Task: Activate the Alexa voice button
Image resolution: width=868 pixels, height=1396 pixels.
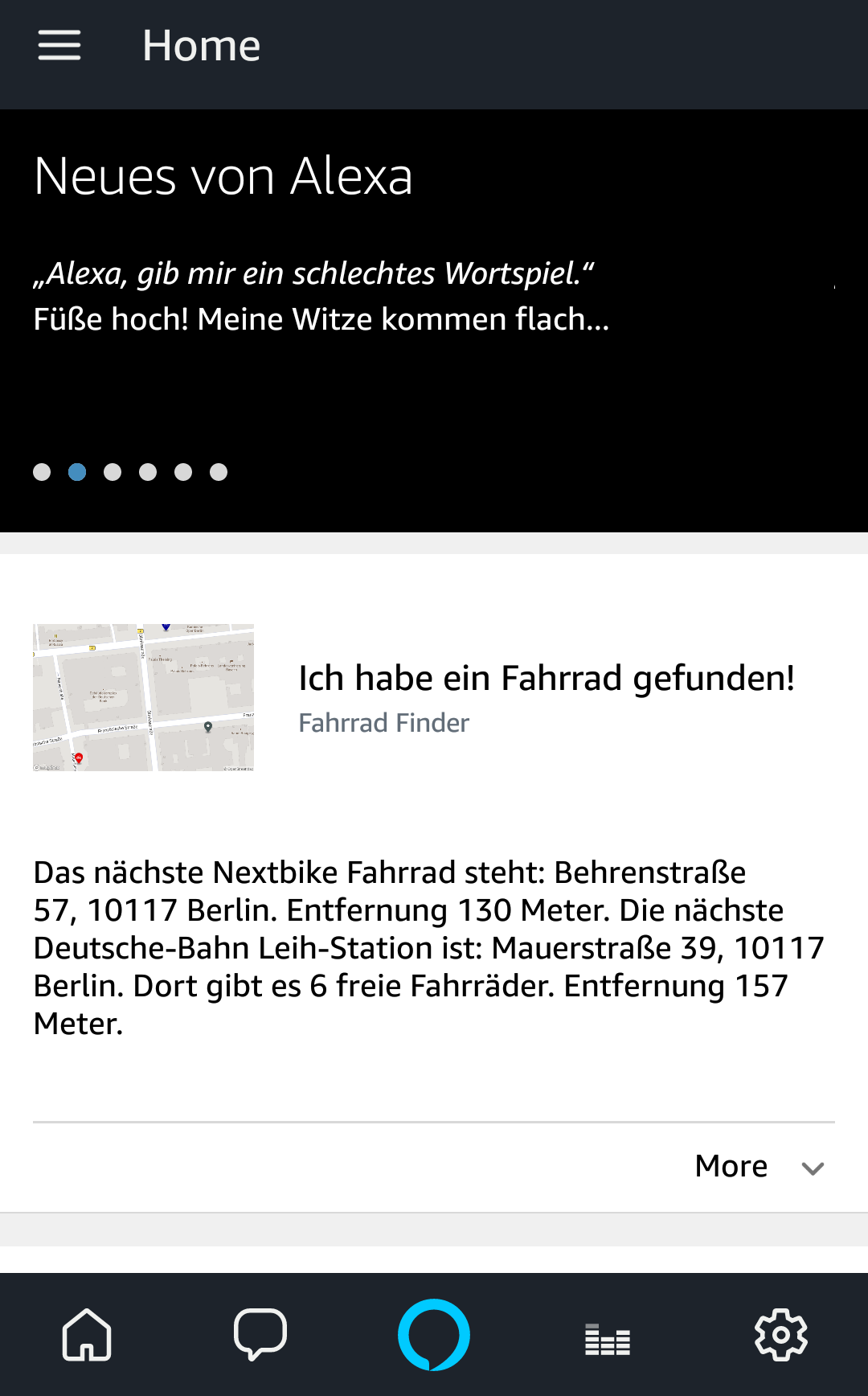Action: pyautogui.click(x=434, y=1335)
